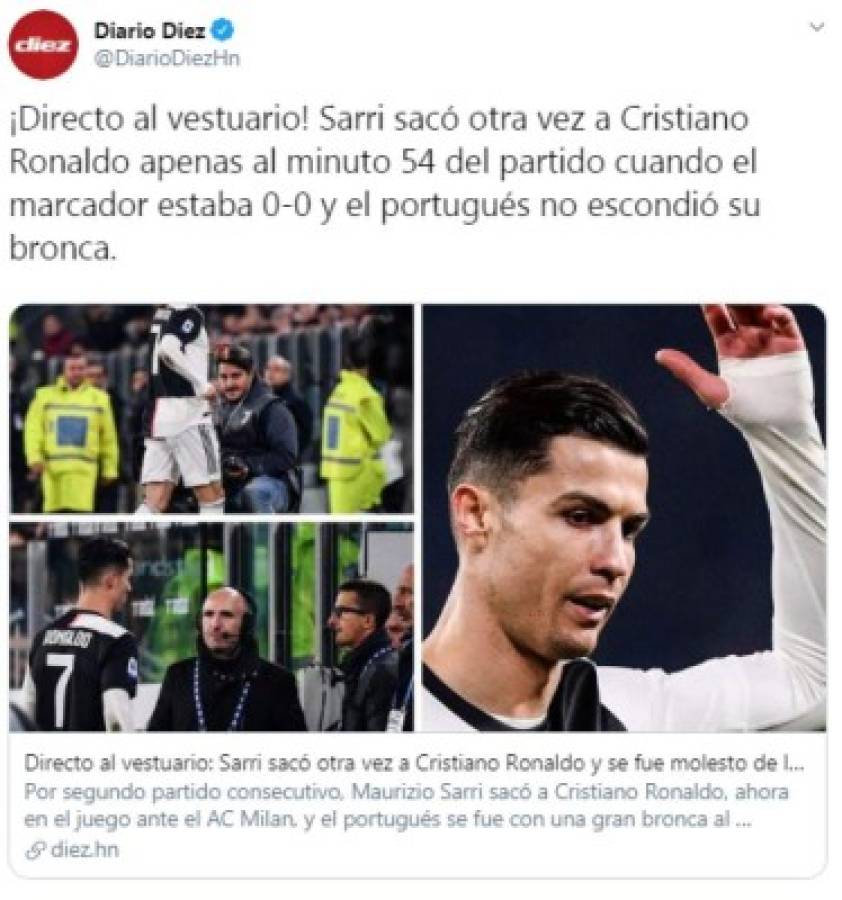Open the Diario Diez profile avatar
The width and height of the screenshot is (842, 900).
[x=43, y=45]
